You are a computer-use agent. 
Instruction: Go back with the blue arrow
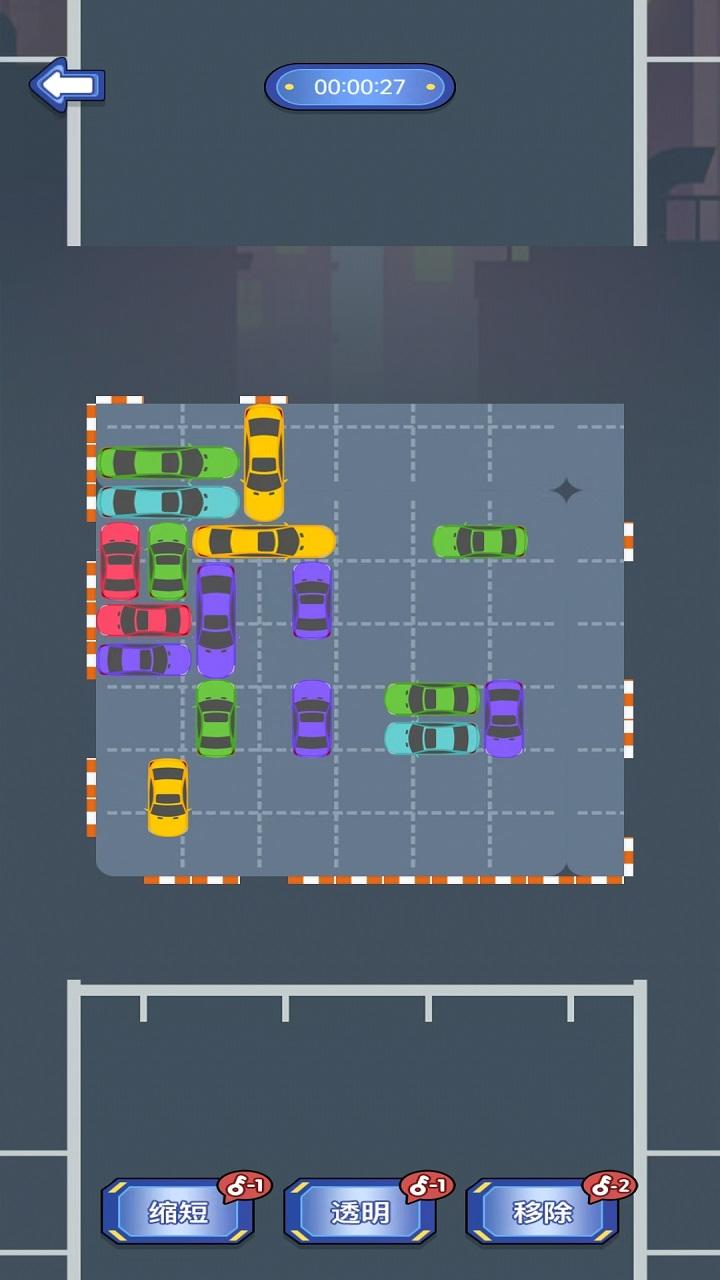point(67,85)
